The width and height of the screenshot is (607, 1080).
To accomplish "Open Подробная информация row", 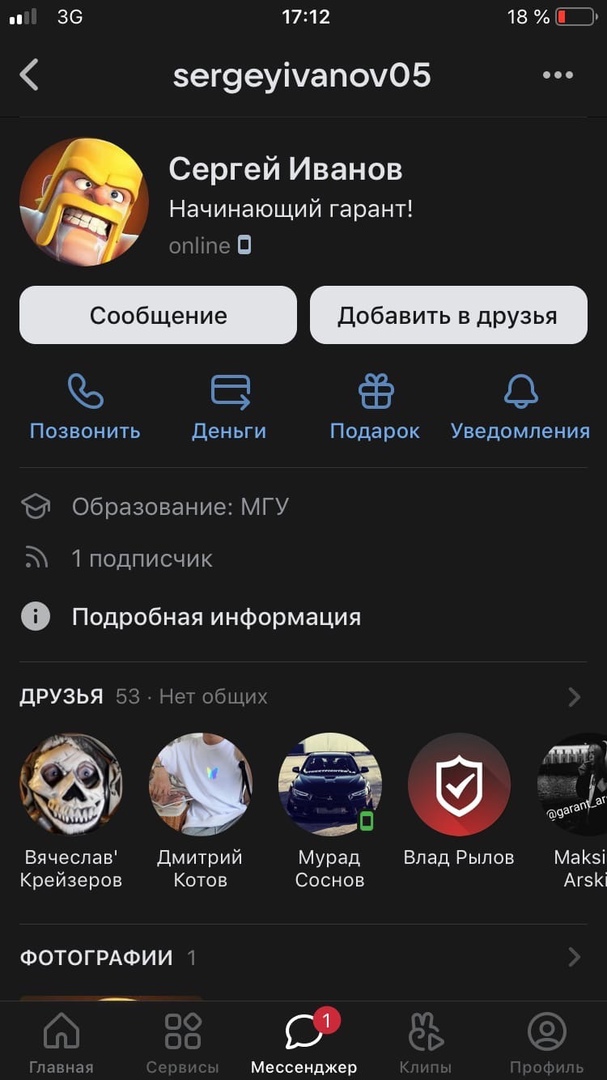I will [215, 617].
